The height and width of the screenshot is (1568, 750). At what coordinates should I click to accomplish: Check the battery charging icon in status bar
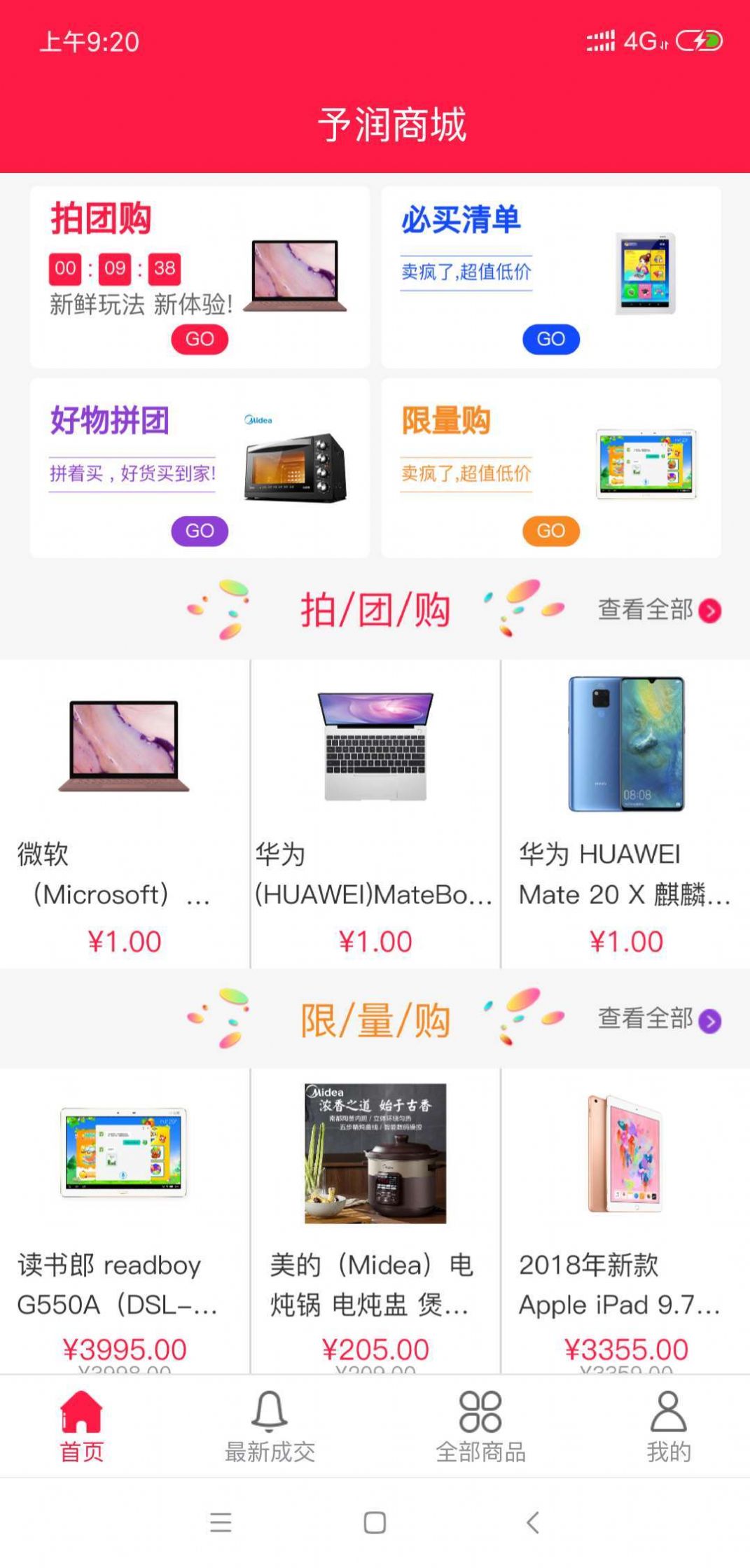[698, 42]
